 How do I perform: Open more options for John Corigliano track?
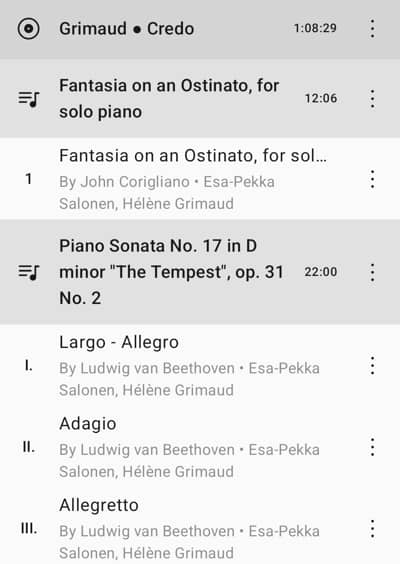tap(372, 179)
